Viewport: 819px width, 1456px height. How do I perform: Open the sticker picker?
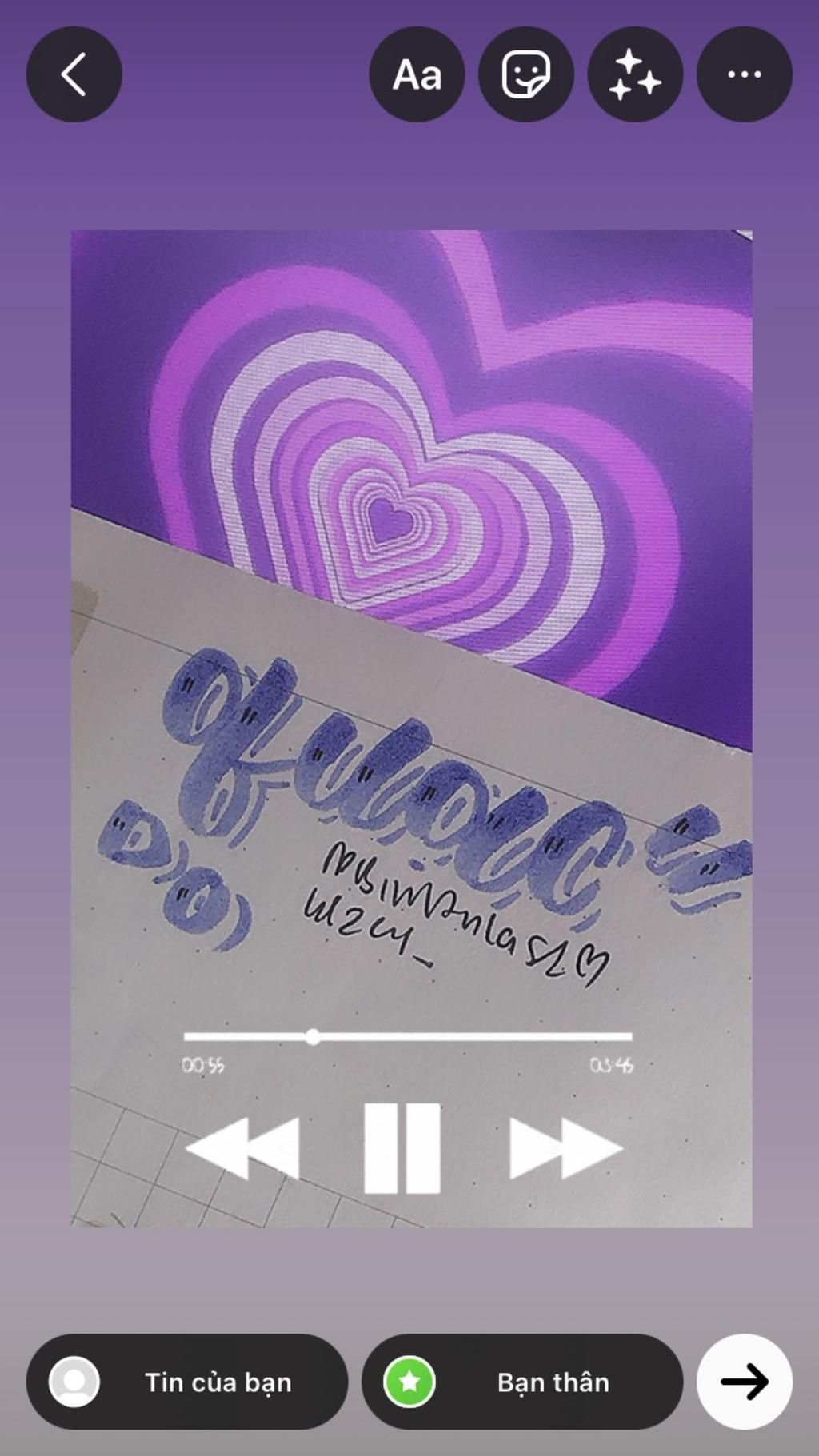point(525,74)
